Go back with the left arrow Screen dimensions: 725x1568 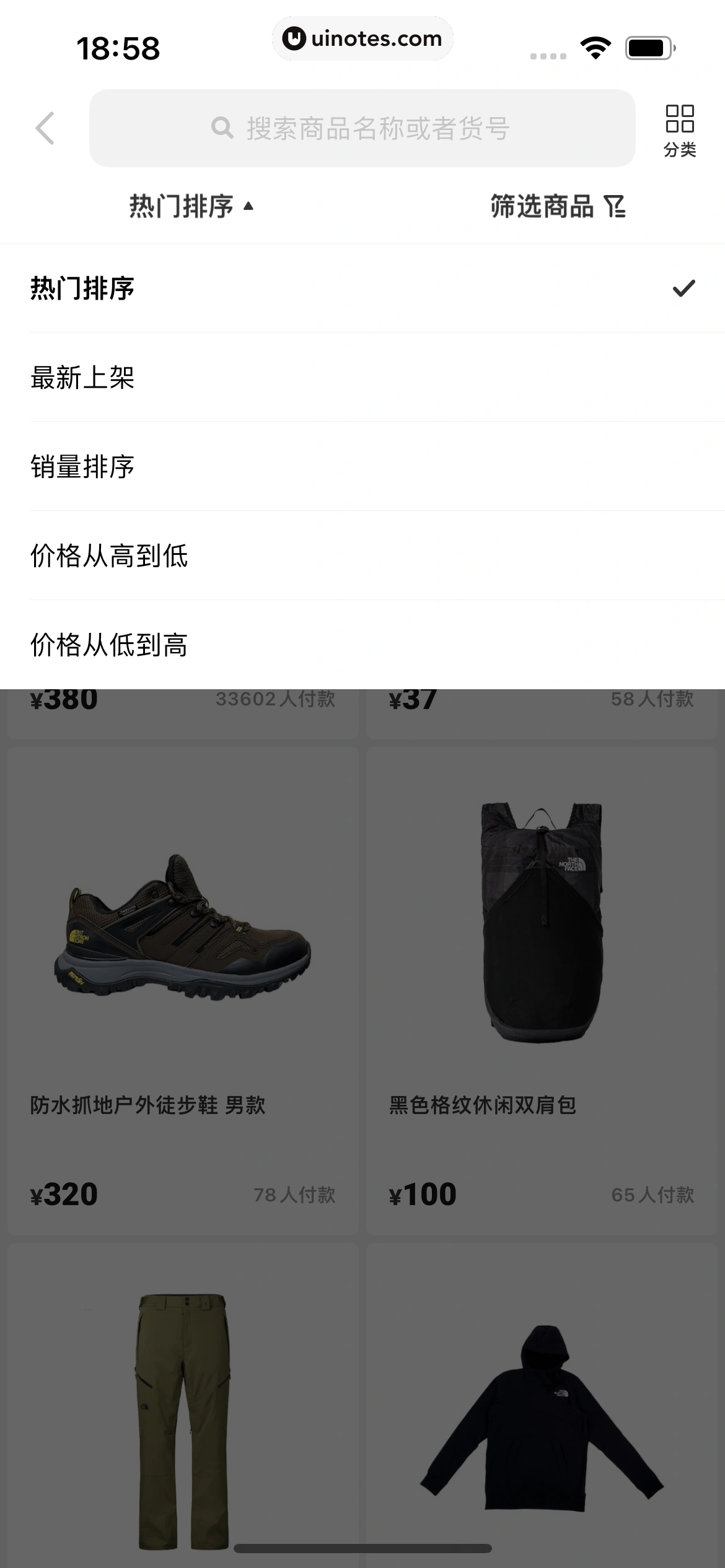click(45, 128)
